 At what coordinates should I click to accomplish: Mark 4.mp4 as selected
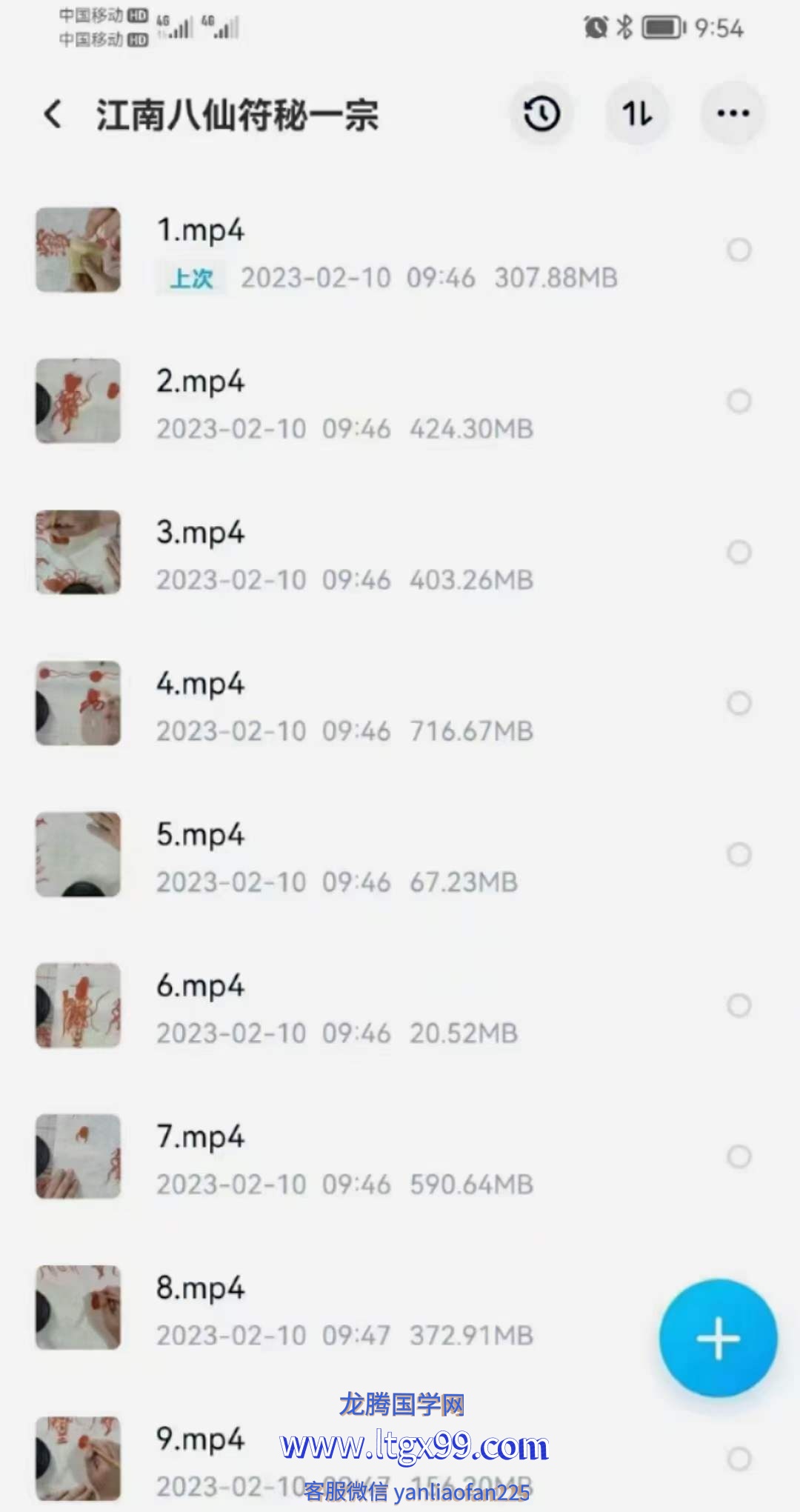click(739, 704)
